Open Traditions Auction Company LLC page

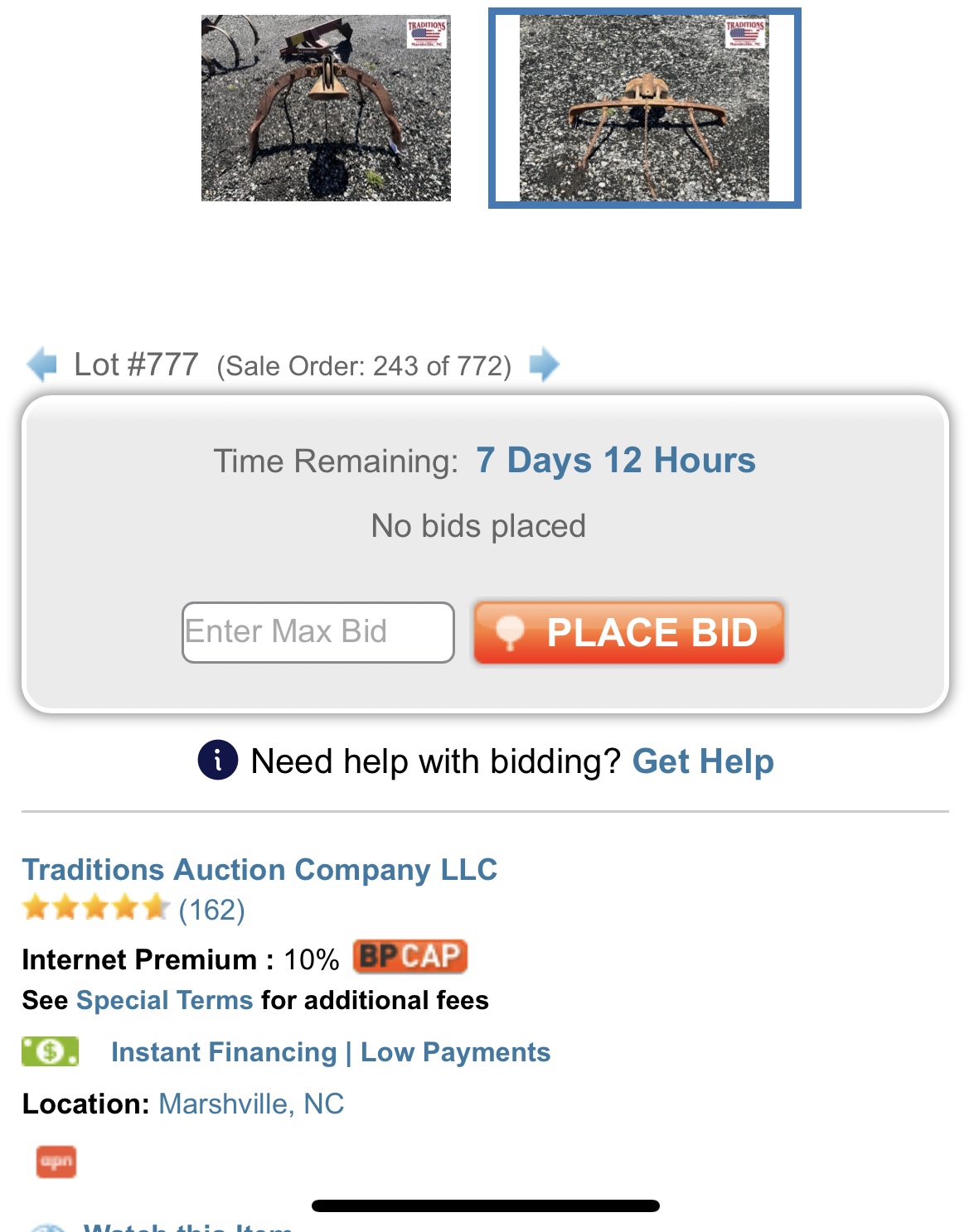pos(259,869)
